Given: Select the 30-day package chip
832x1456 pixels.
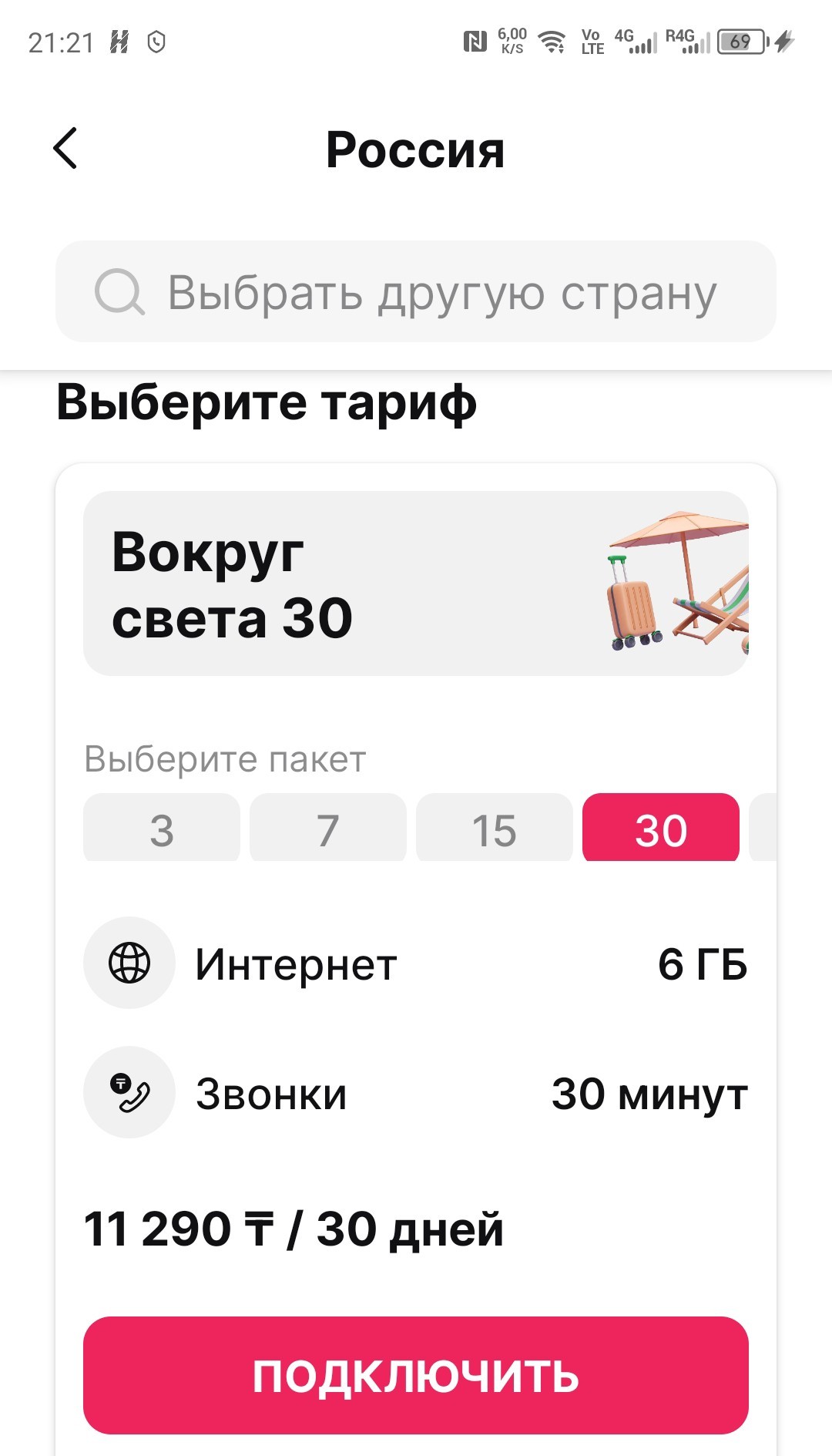Looking at the screenshot, I should point(660,828).
